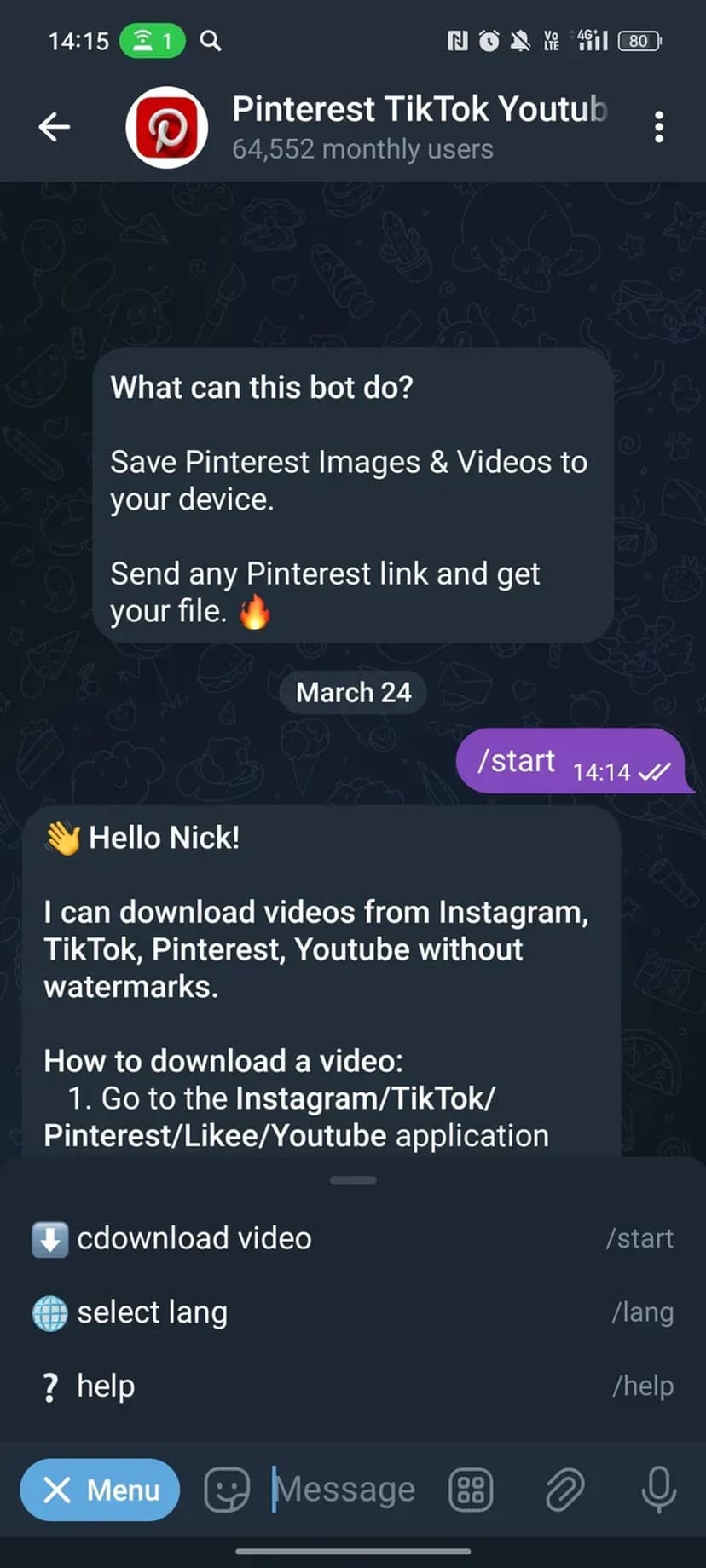Open the bot keyboard grid icon
706x1568 pixels.
[471, 1490]
